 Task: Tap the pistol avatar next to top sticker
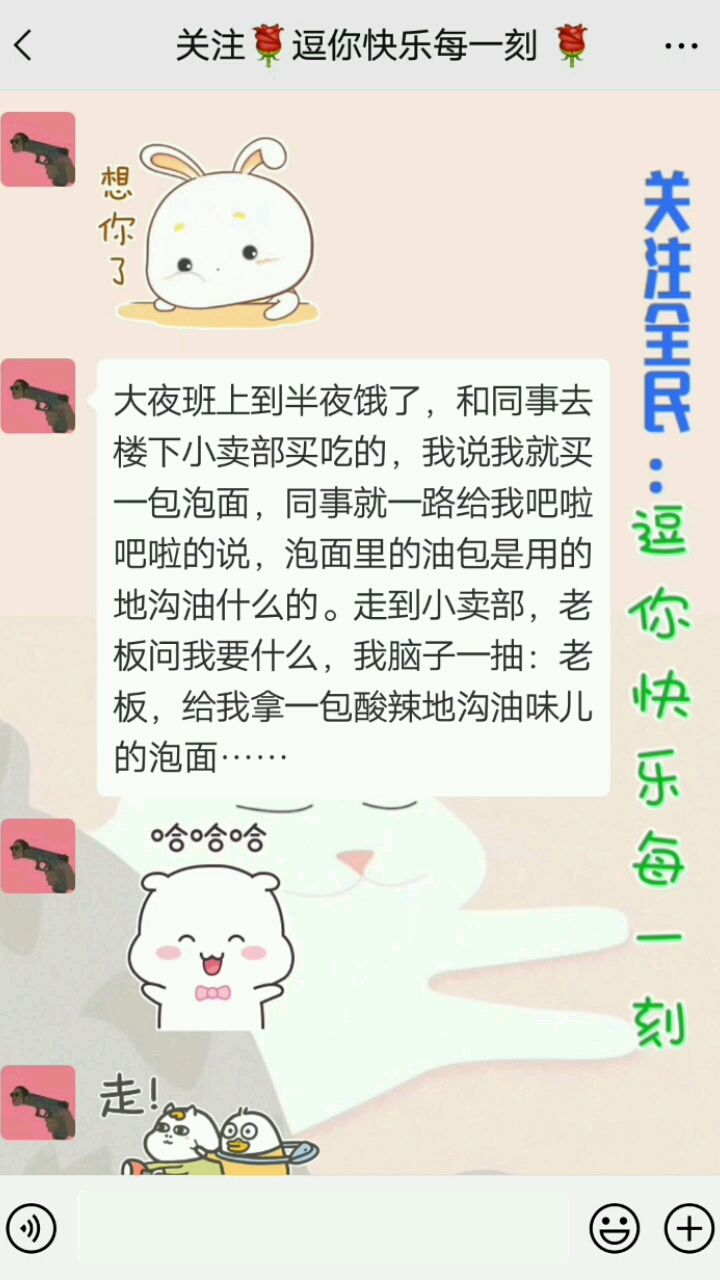tap(38, 148)
